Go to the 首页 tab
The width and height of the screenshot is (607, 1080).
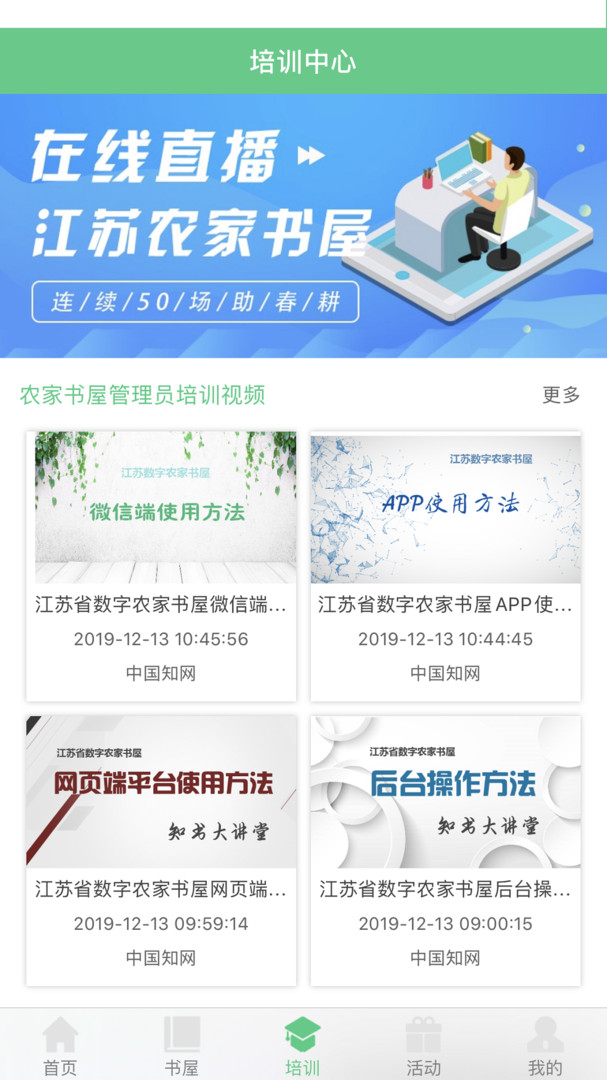(x=61, y=1046)
